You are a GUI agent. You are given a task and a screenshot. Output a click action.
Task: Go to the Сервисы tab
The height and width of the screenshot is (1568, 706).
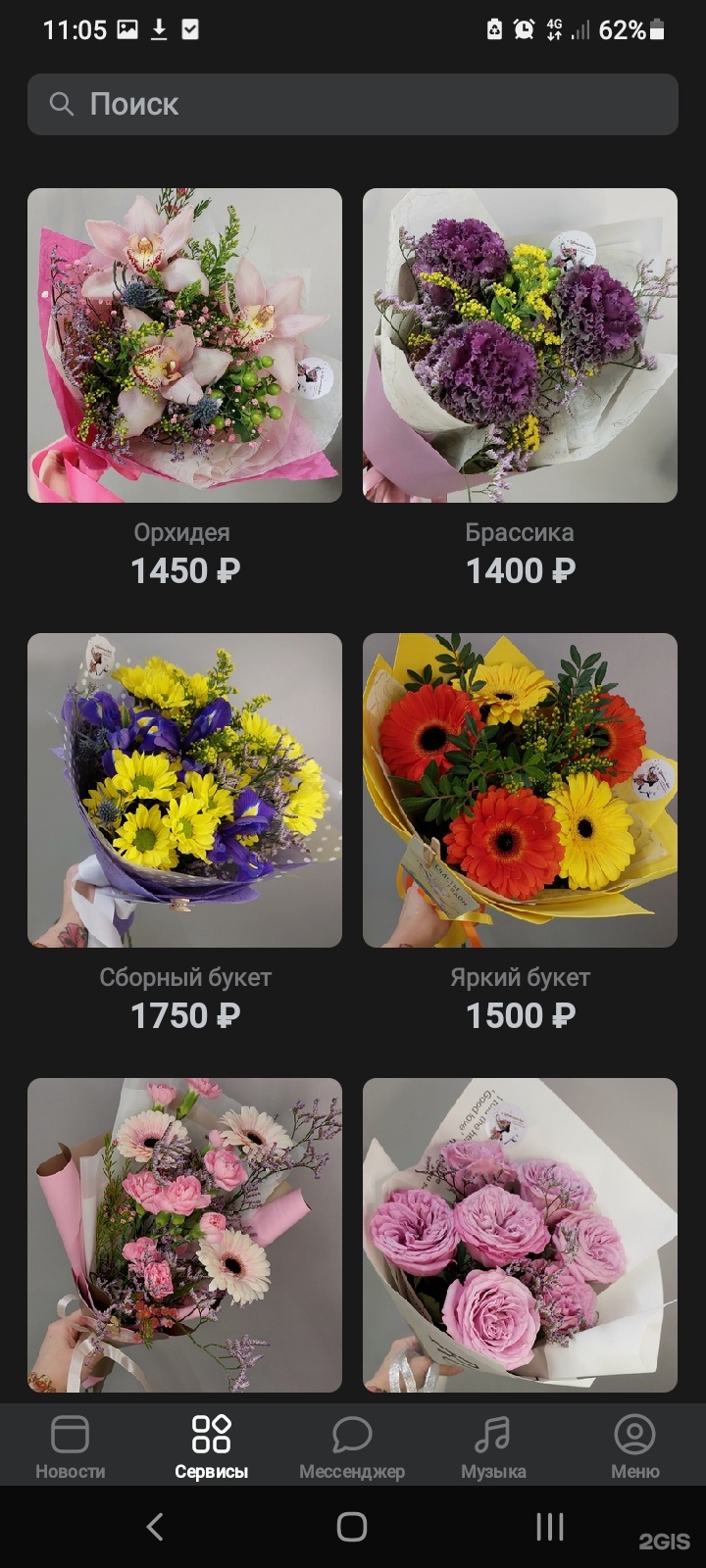212,1445
